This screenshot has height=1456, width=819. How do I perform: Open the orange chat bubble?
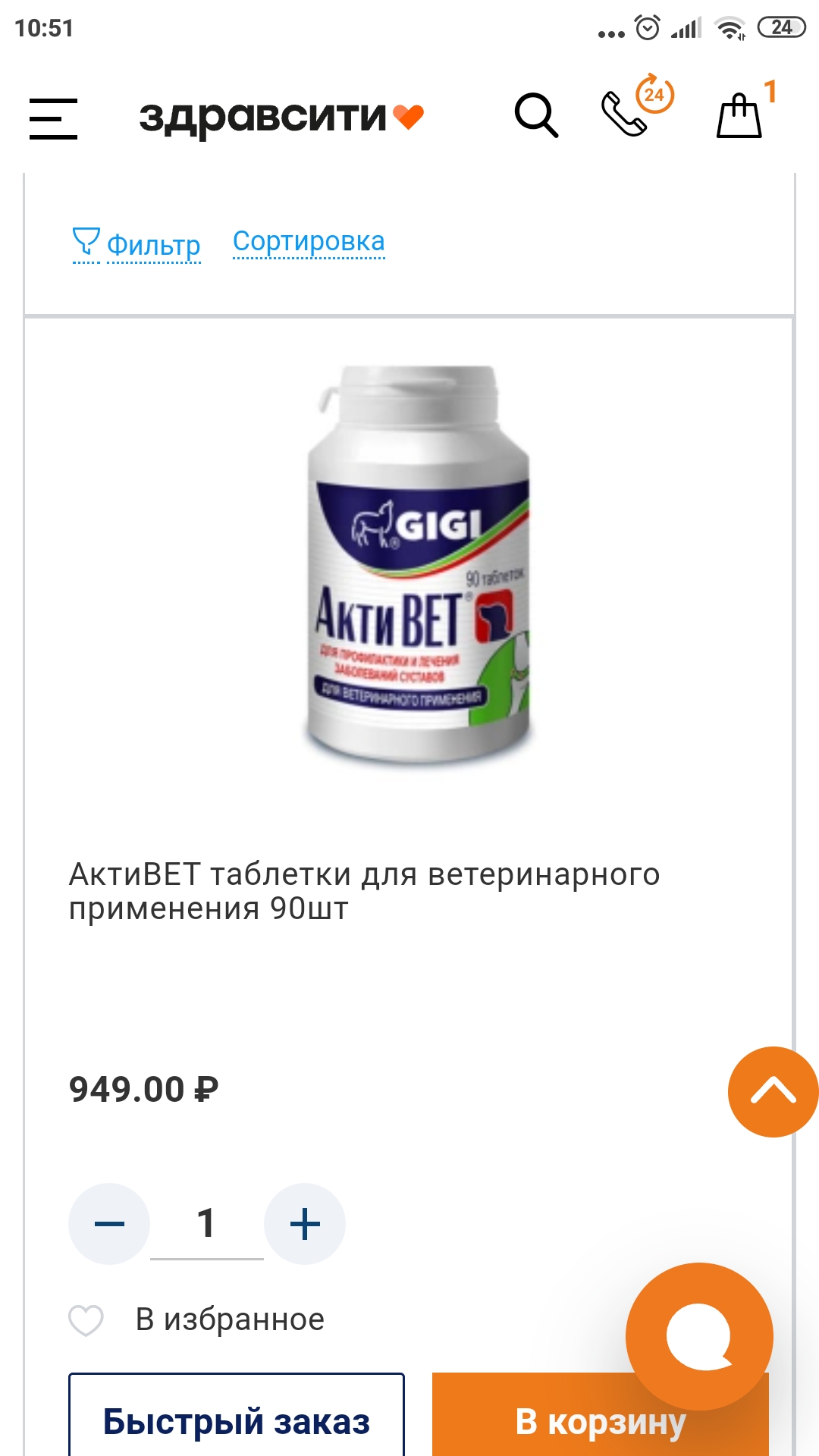click(698, 1336)
